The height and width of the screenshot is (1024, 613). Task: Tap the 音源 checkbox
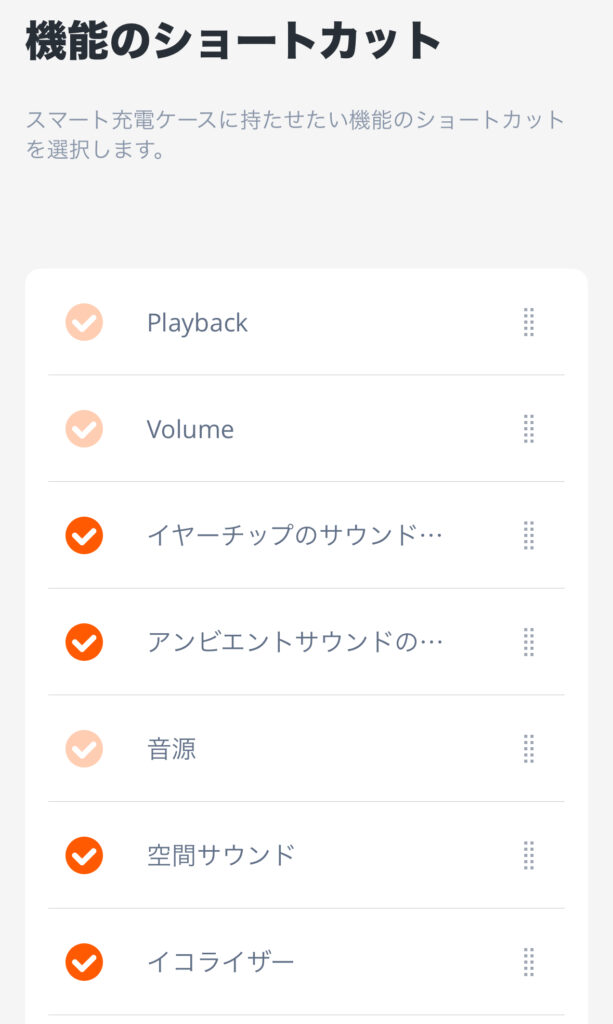(84, 748)
